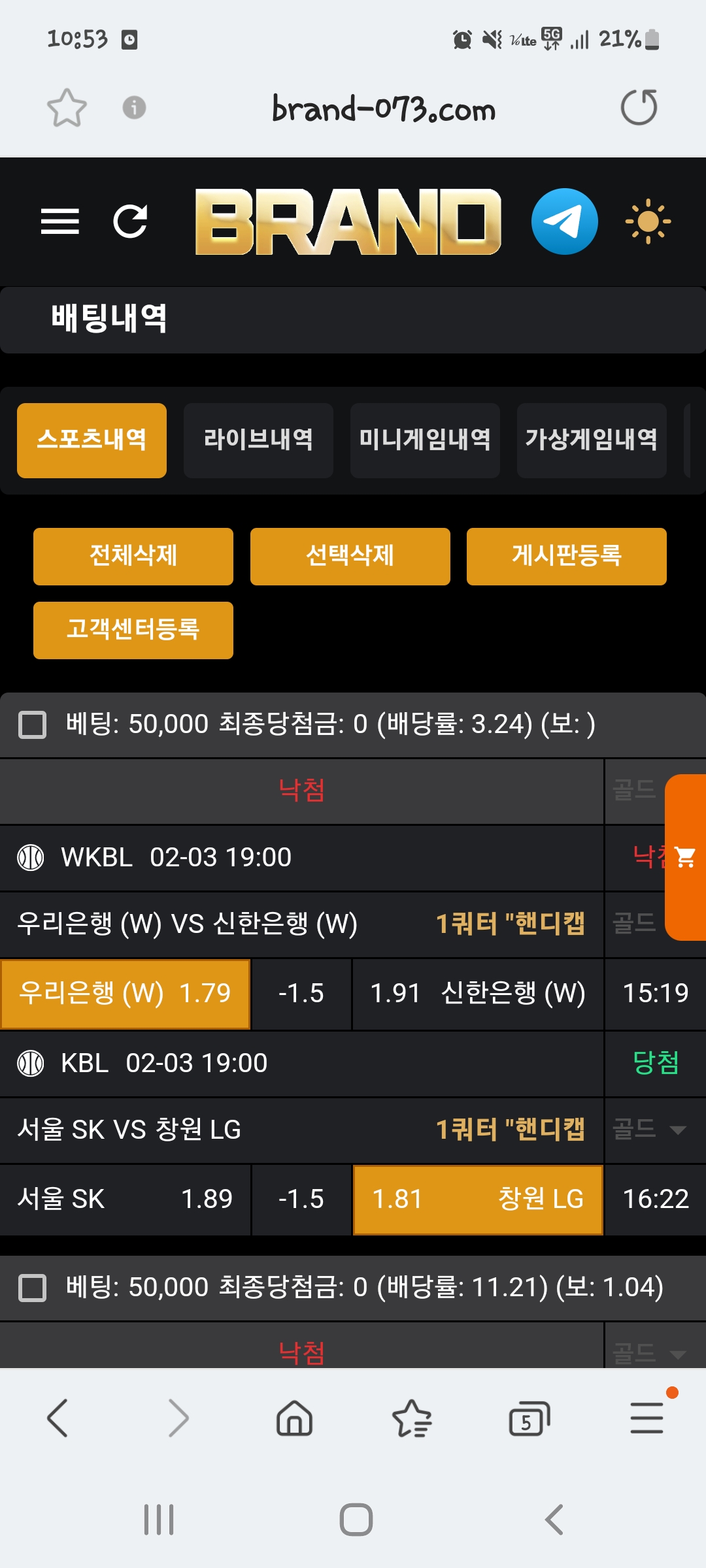
Task: Tap the 고객센터등록 button
Action: pos(133,630)
